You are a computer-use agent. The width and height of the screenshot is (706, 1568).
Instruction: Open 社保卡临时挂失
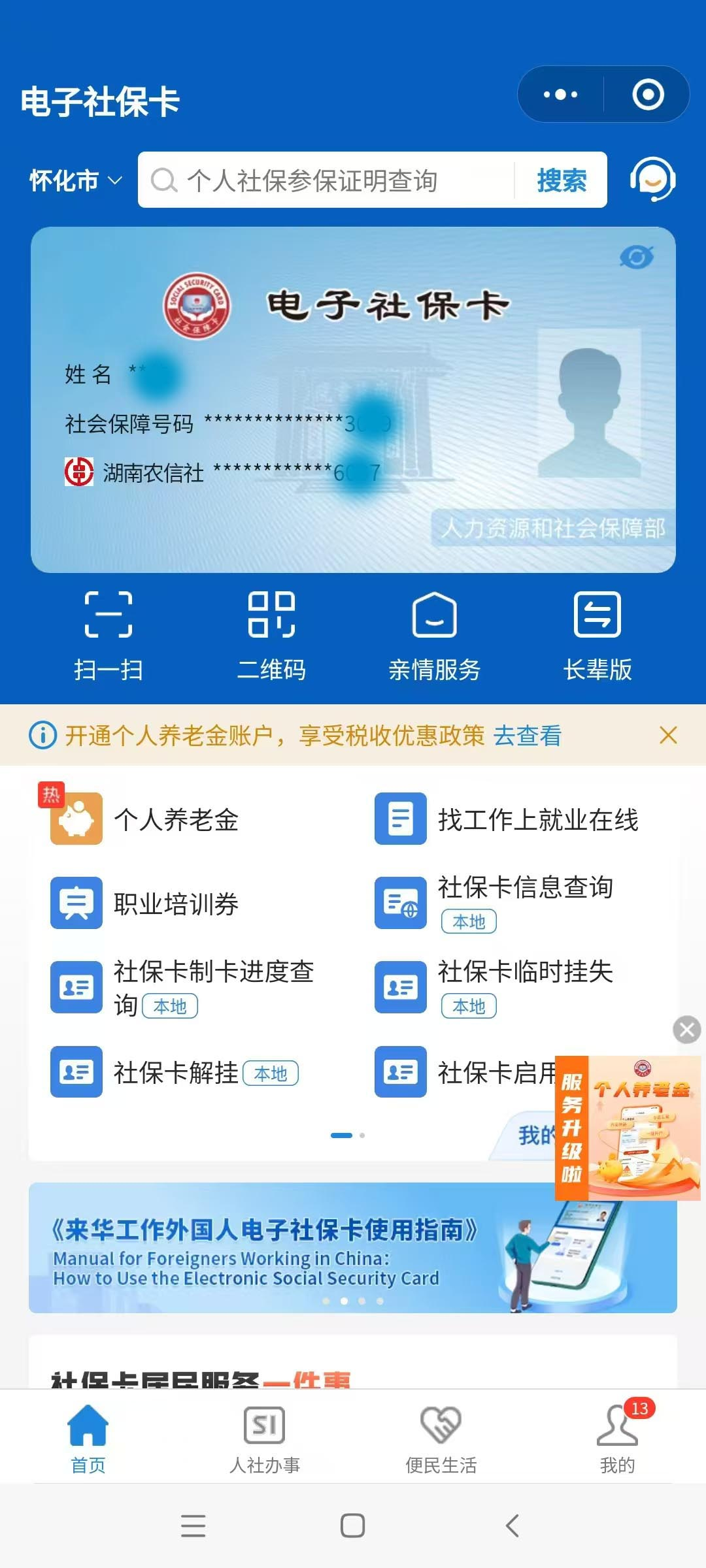click(525, 972)
